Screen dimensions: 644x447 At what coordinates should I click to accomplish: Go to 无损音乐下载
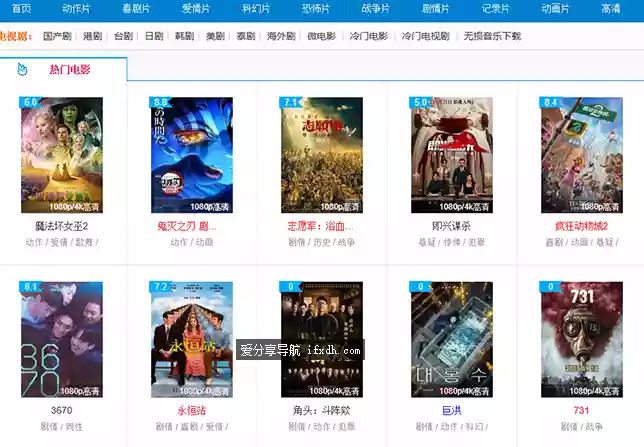tap(492, 35)
